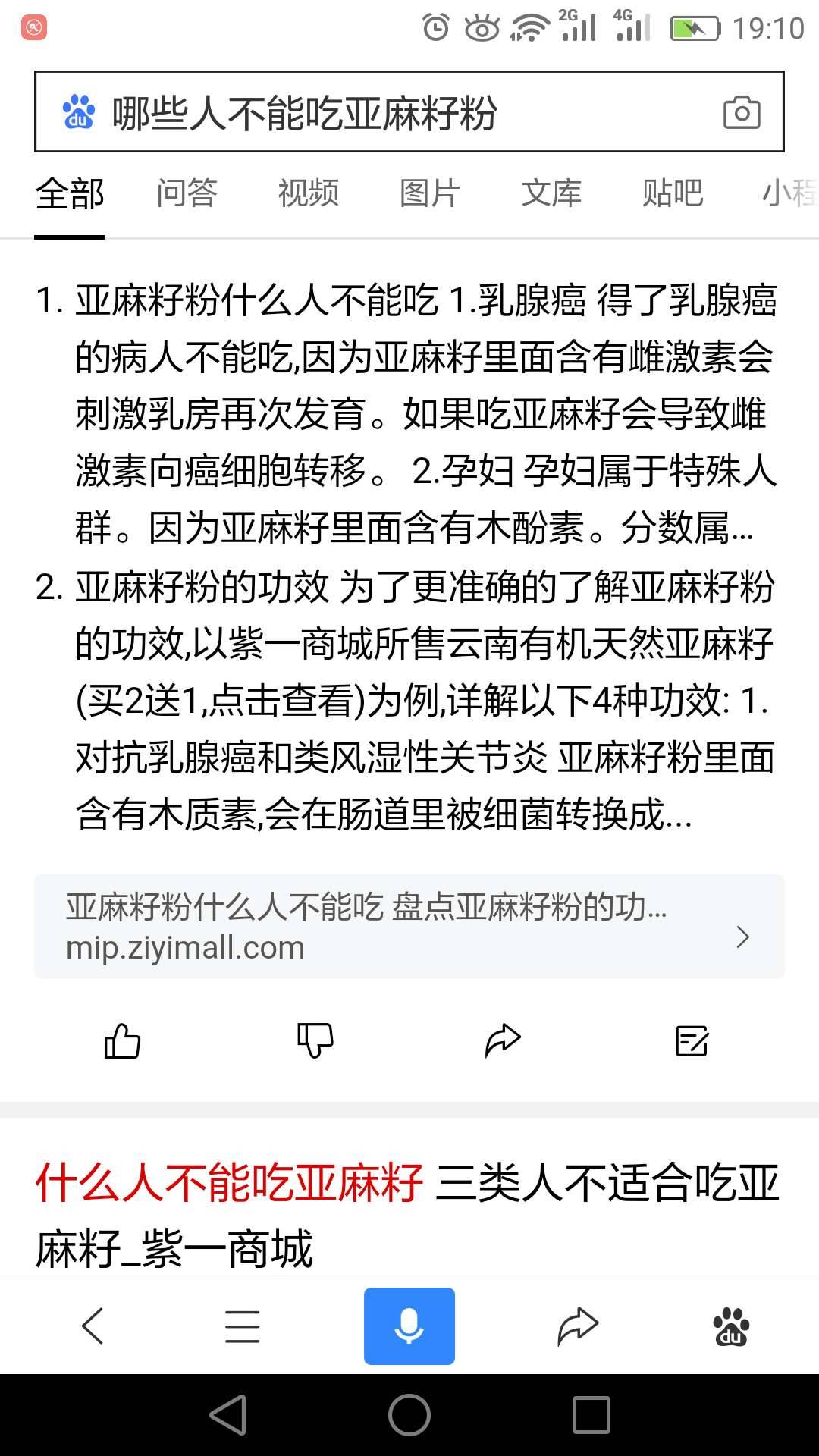Open the share icon in bottom navigation

point(576,1325)
